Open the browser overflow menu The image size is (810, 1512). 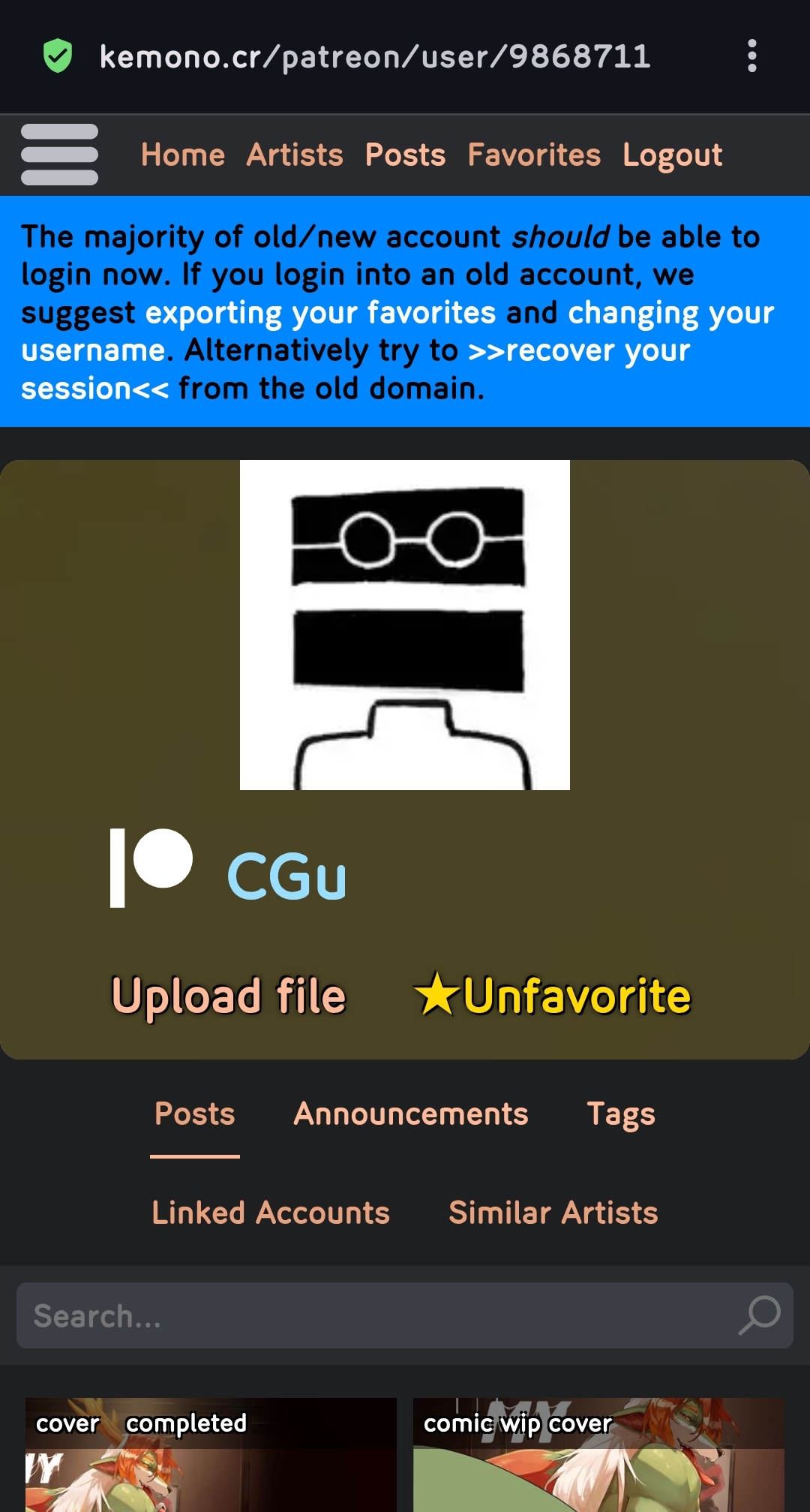point(751,56)
